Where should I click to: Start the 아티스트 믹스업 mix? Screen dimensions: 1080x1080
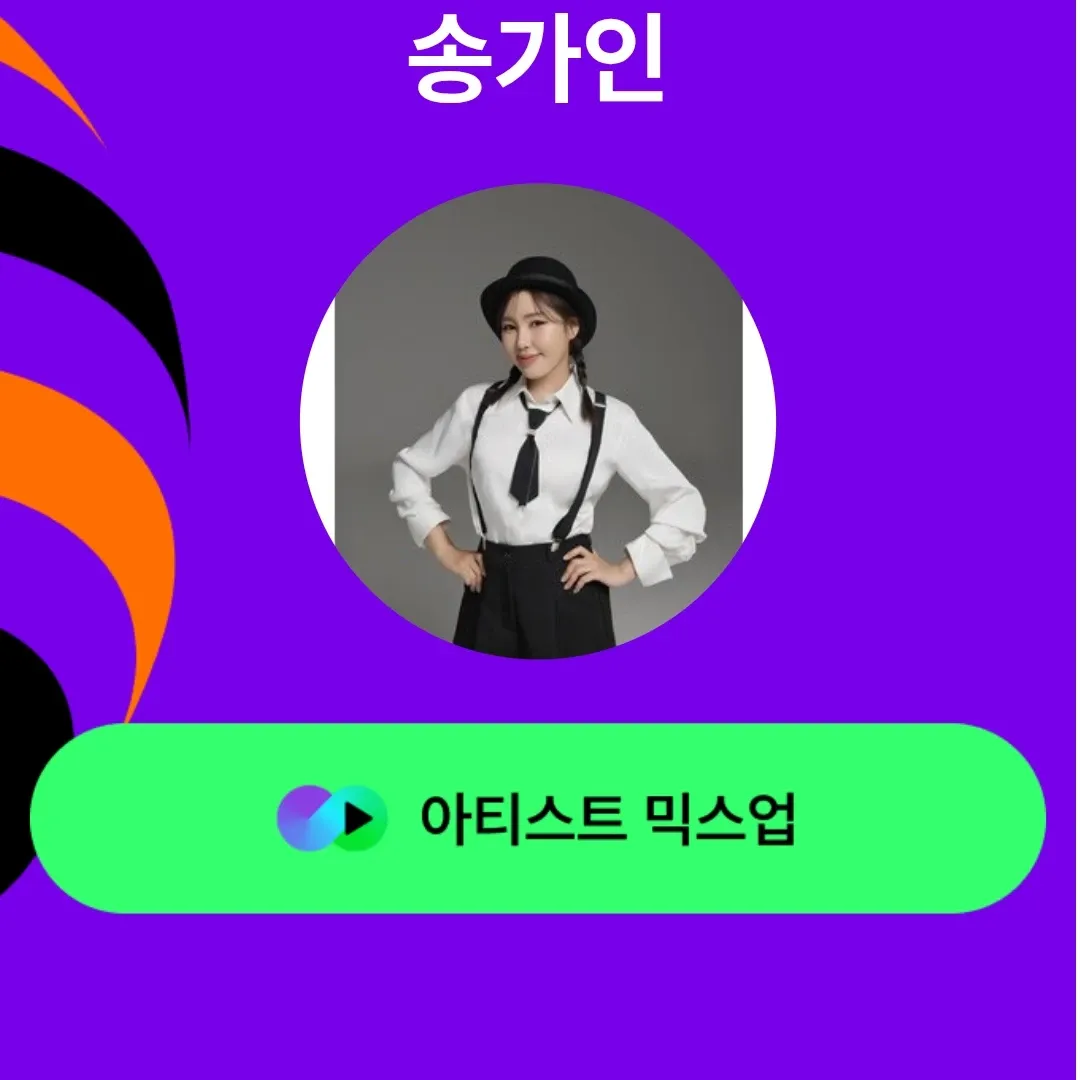tap(538, 818)
